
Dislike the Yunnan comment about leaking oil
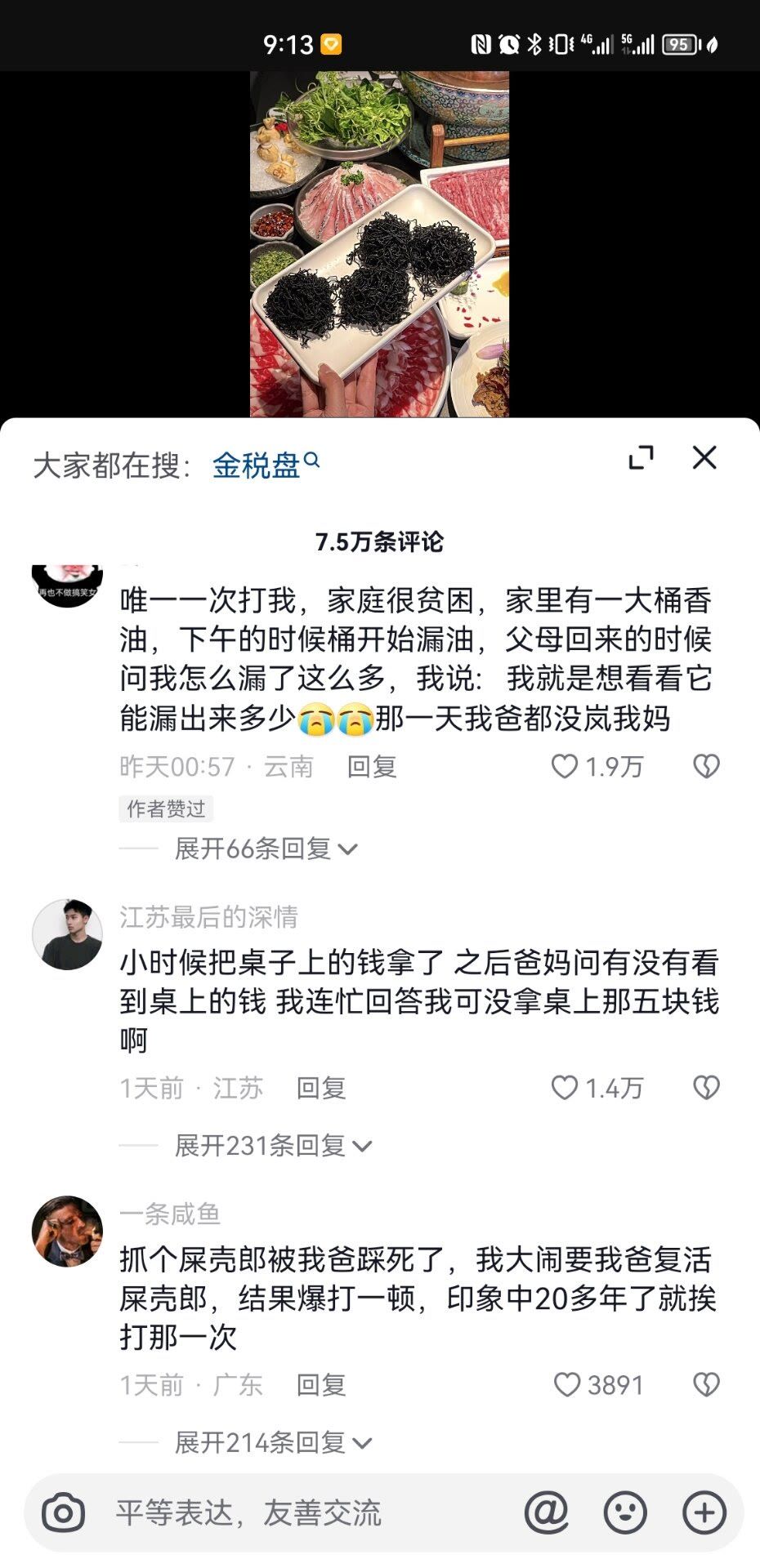tap(706, 766)
